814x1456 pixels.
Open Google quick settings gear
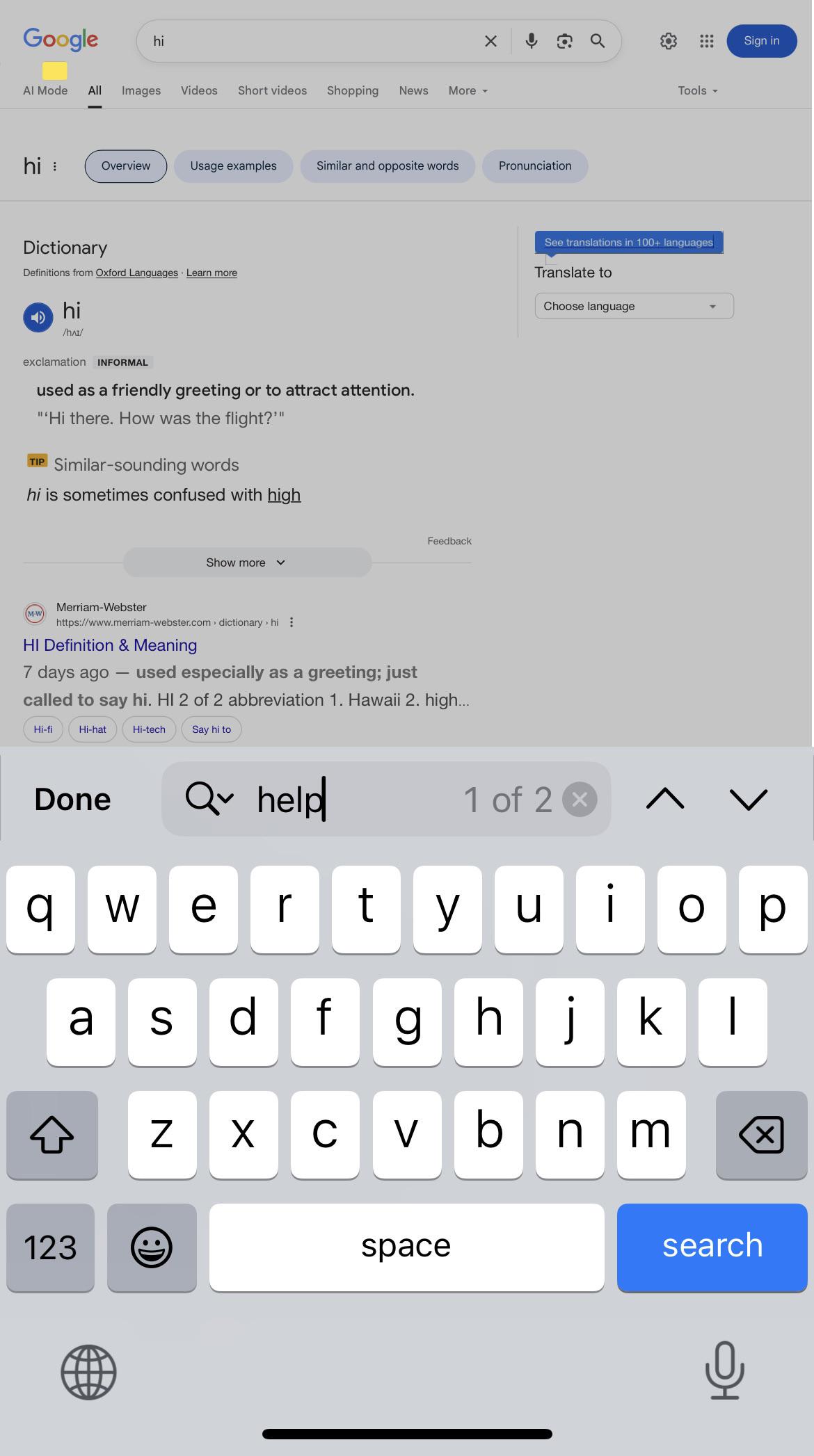click(x=669, y=41)
